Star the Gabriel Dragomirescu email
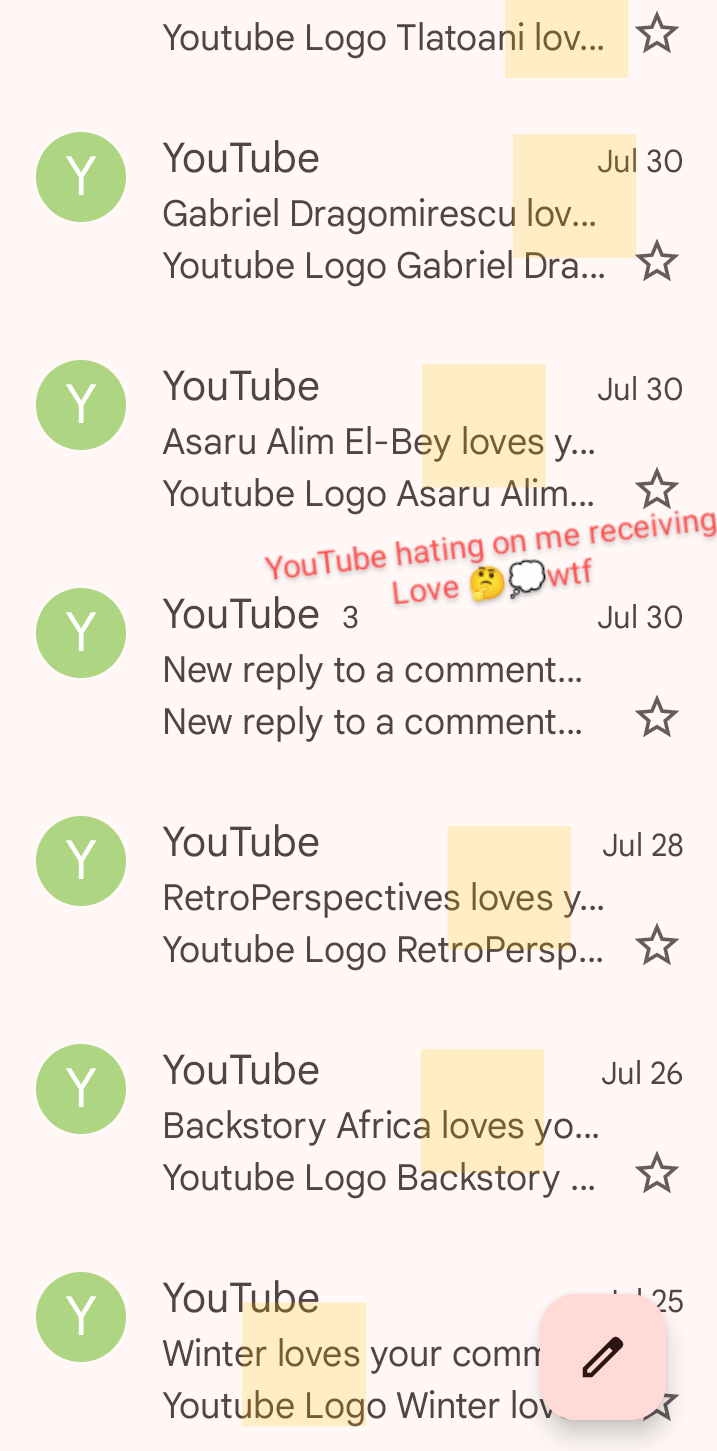This screenshot has width=717, height=1451. click(x=657, y=262)
